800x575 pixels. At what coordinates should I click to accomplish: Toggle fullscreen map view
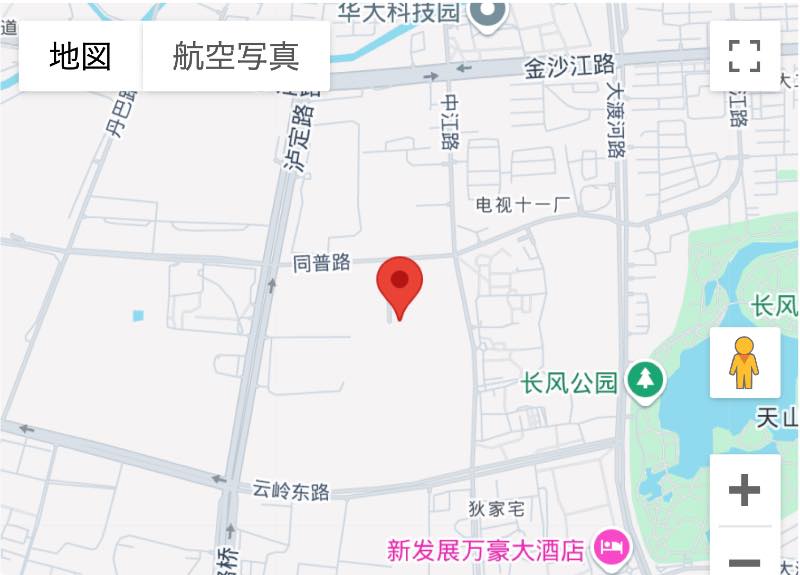[744, 56]
